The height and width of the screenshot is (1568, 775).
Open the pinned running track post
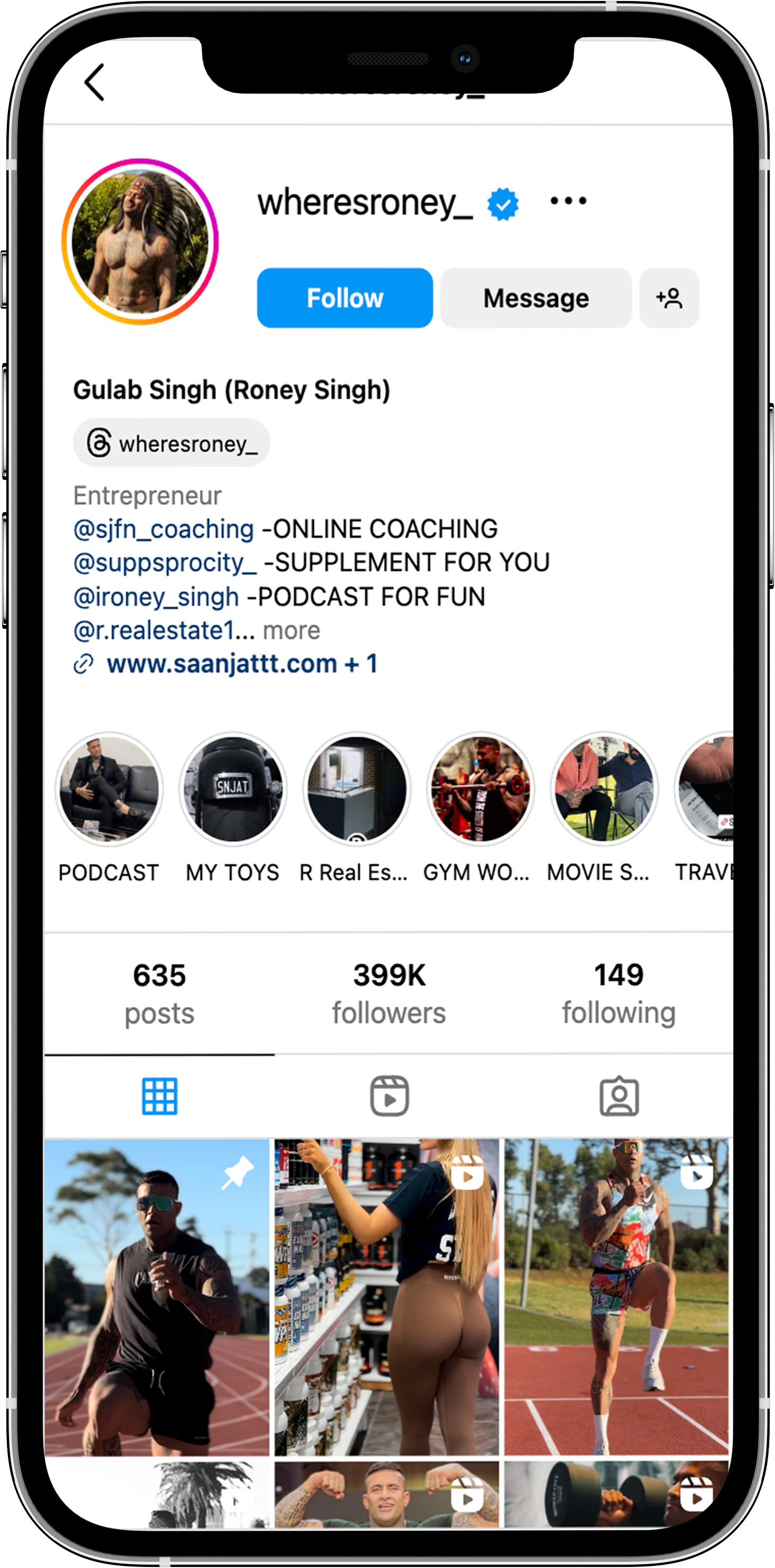(x=157, y=1297)
